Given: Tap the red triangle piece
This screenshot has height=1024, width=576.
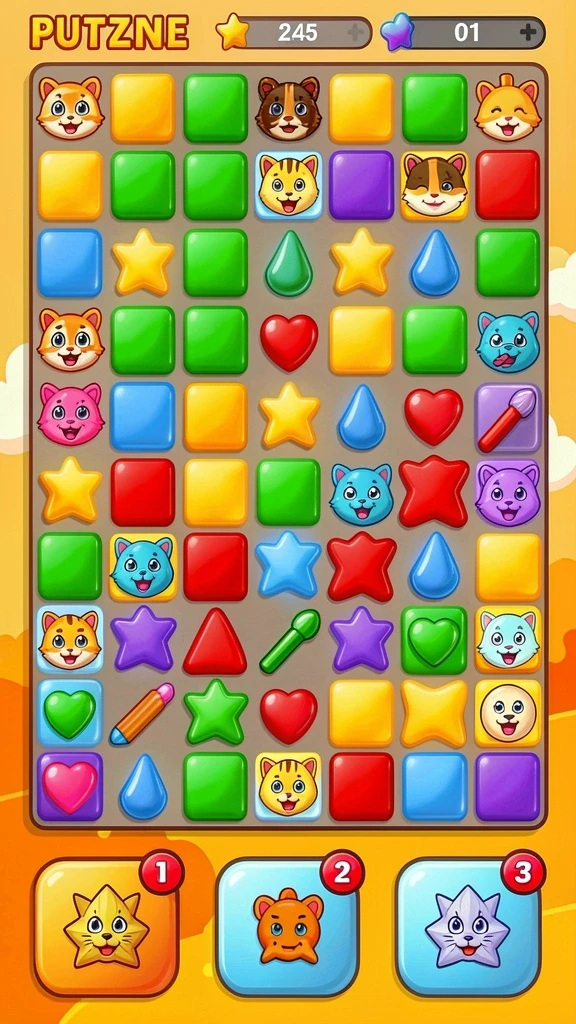Looking at the screenshot, I should [x=215, y=641].
